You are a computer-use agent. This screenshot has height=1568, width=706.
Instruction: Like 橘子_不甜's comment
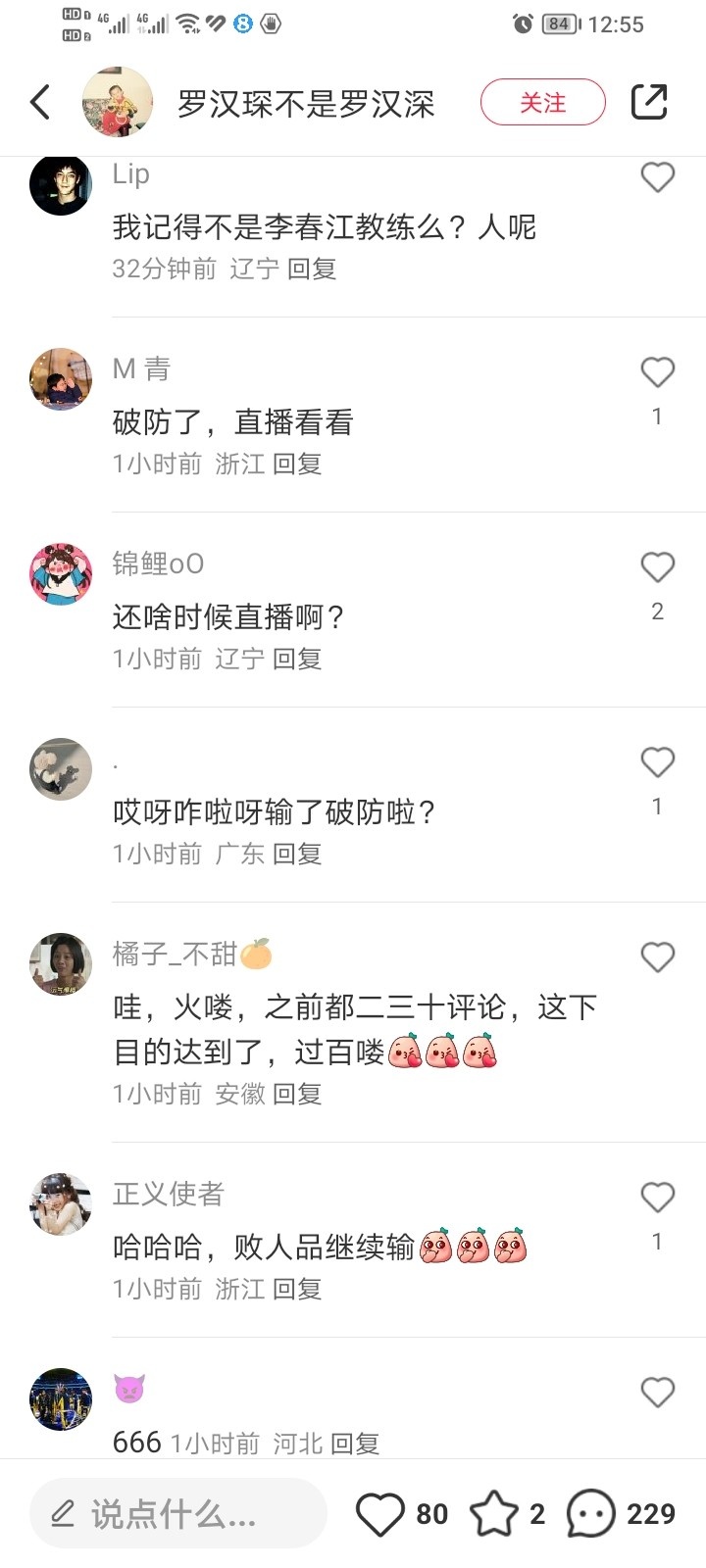[657, 957]
